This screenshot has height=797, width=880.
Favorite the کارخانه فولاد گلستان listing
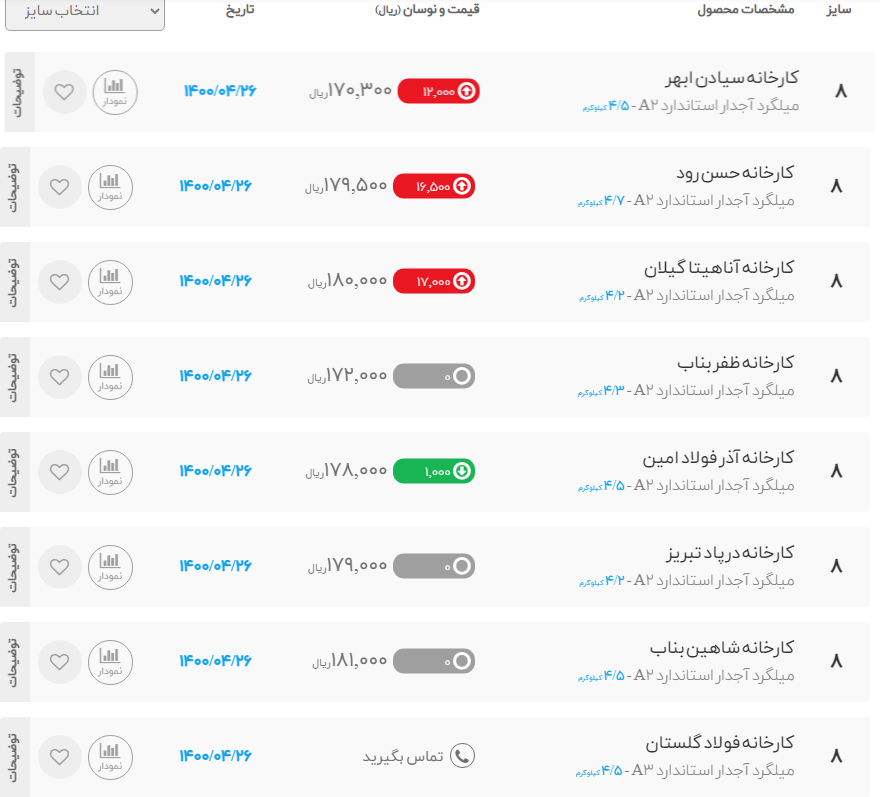click(60, 756)
